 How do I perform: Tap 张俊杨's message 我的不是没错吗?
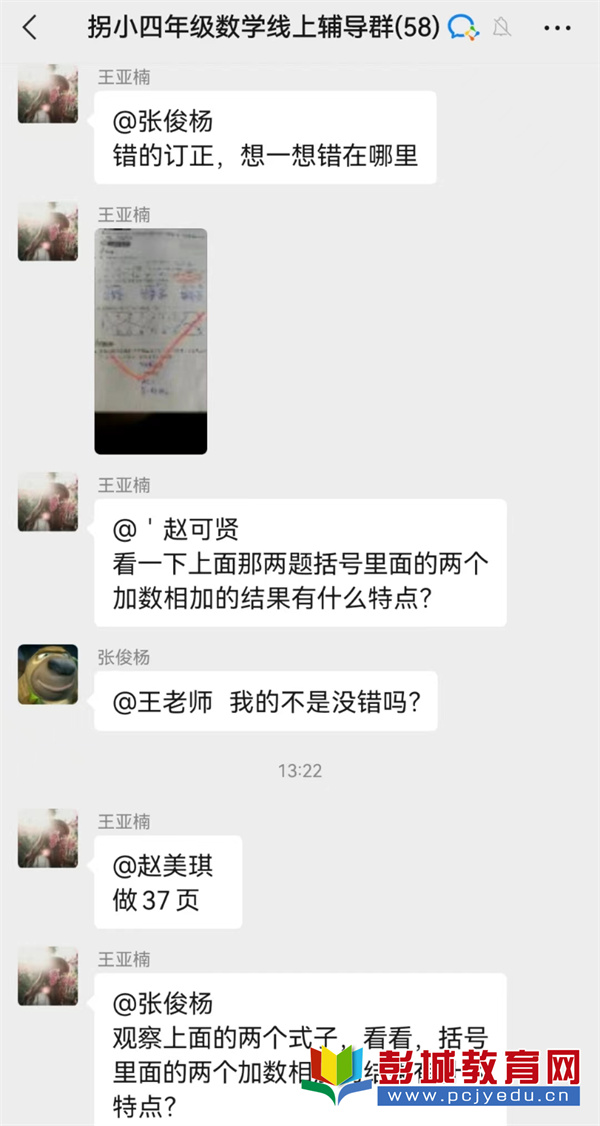pyautogui.click(x=266, y=701)
